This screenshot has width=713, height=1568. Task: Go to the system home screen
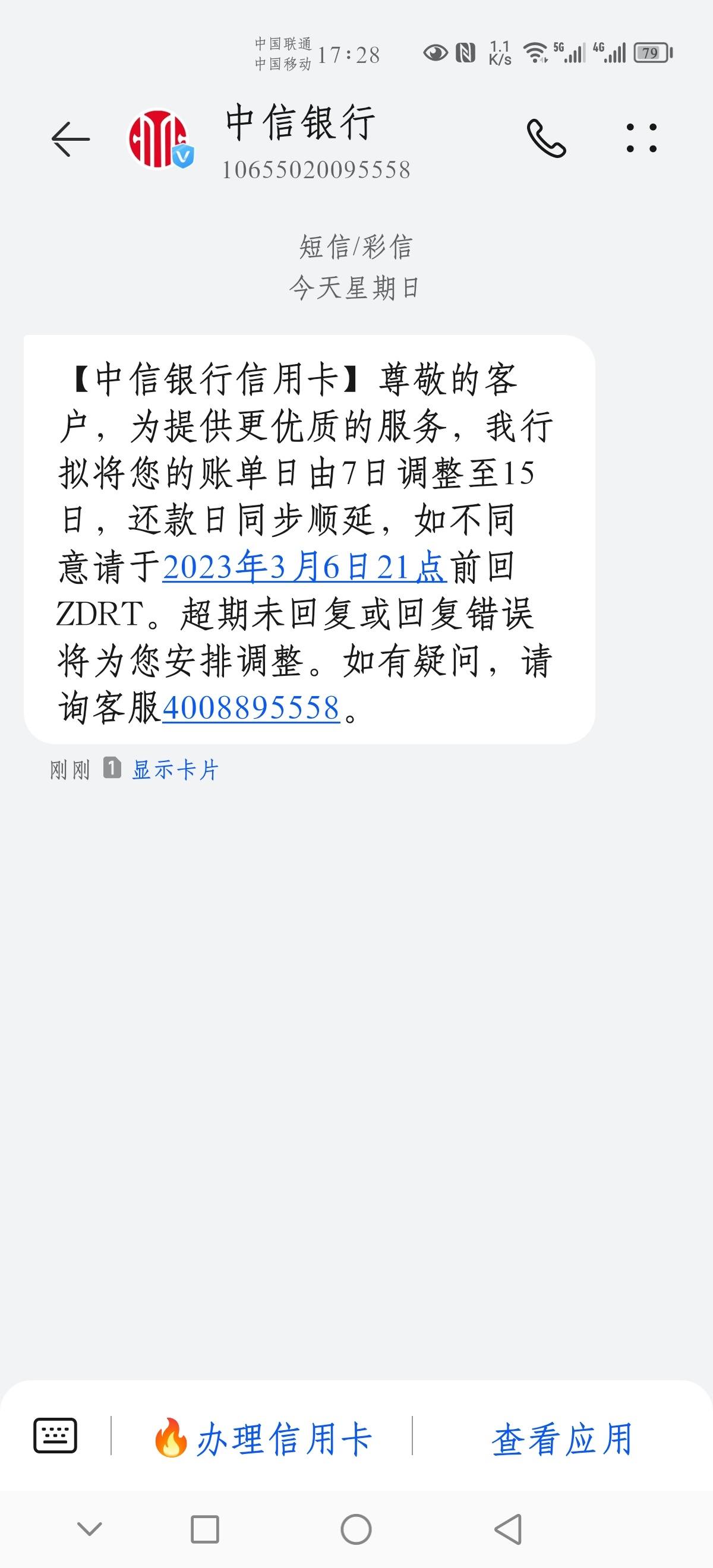[x=356, y=1529]
